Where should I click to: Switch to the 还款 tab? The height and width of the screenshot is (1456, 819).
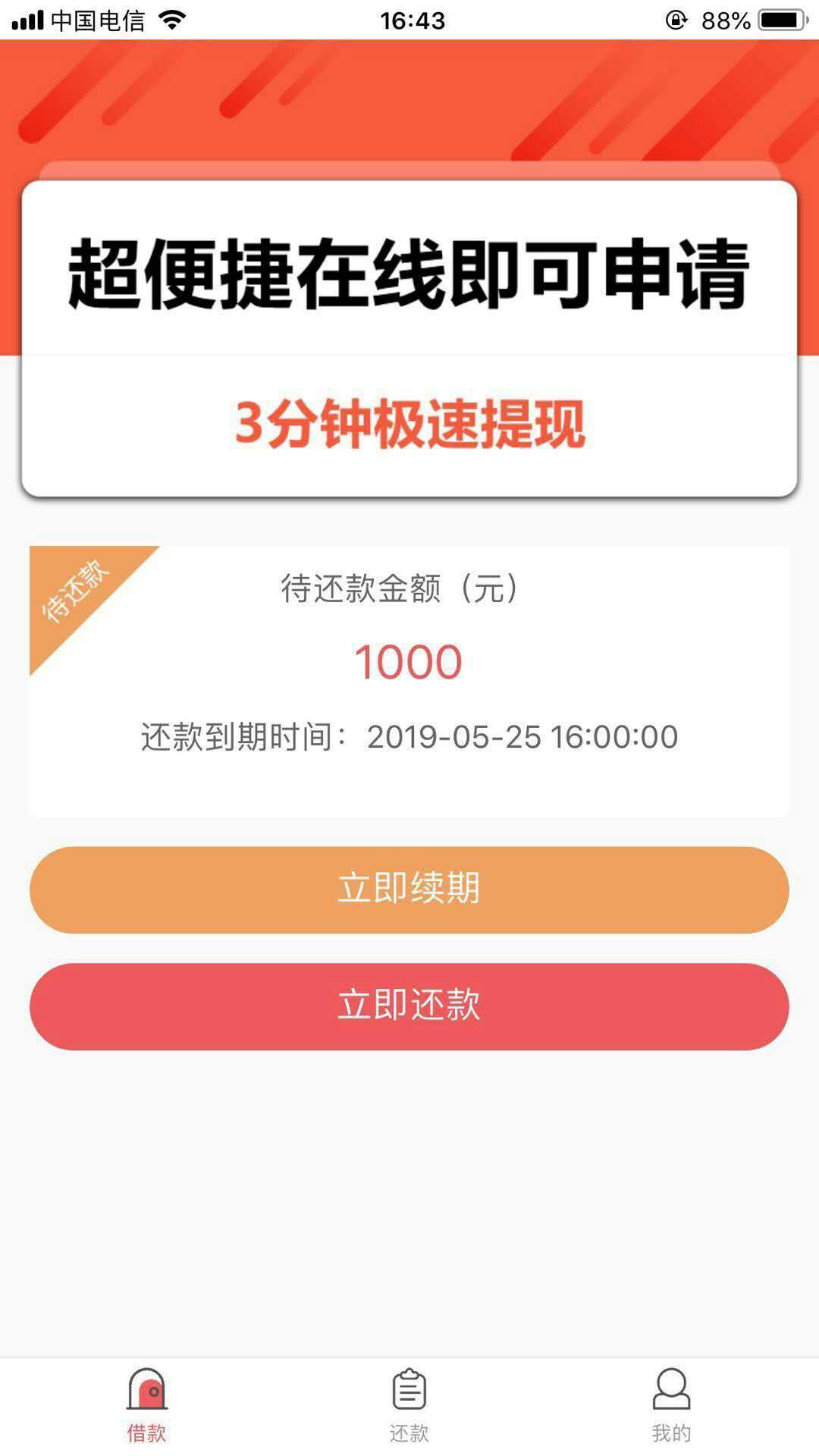click(x=409, y=1405)
